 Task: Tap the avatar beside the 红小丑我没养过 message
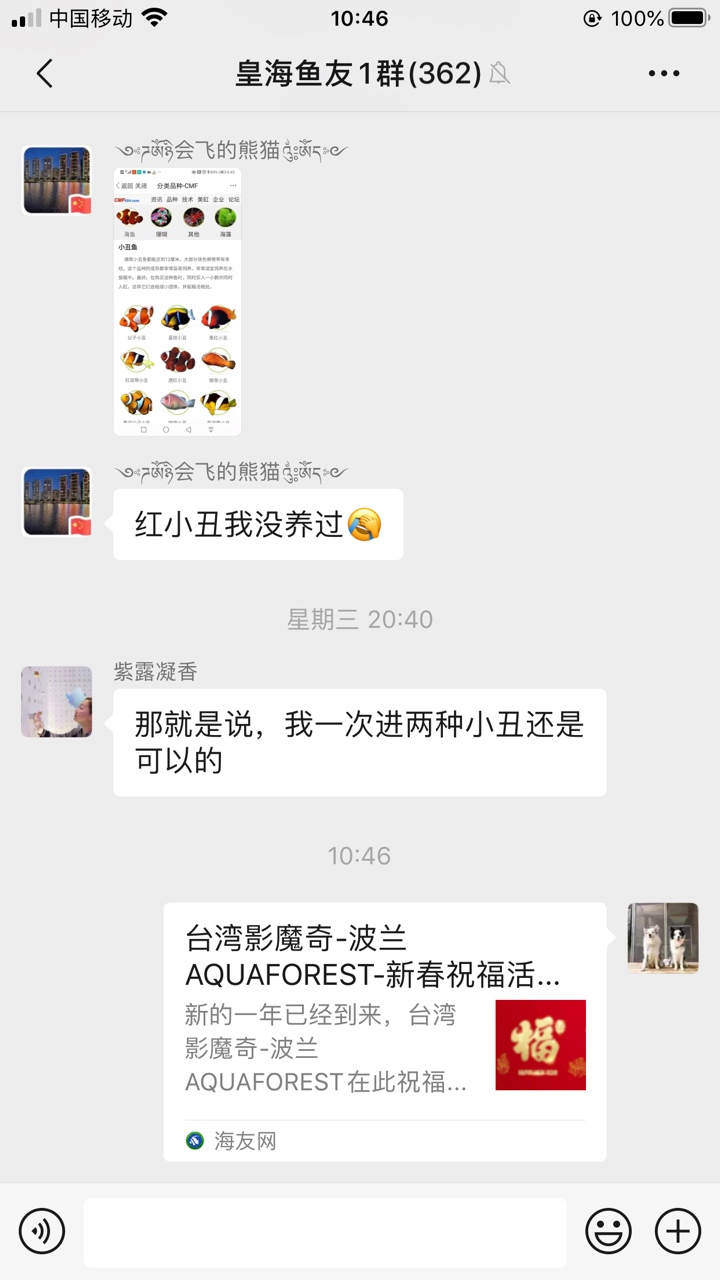pyautogui.click(x=57, y=501)
